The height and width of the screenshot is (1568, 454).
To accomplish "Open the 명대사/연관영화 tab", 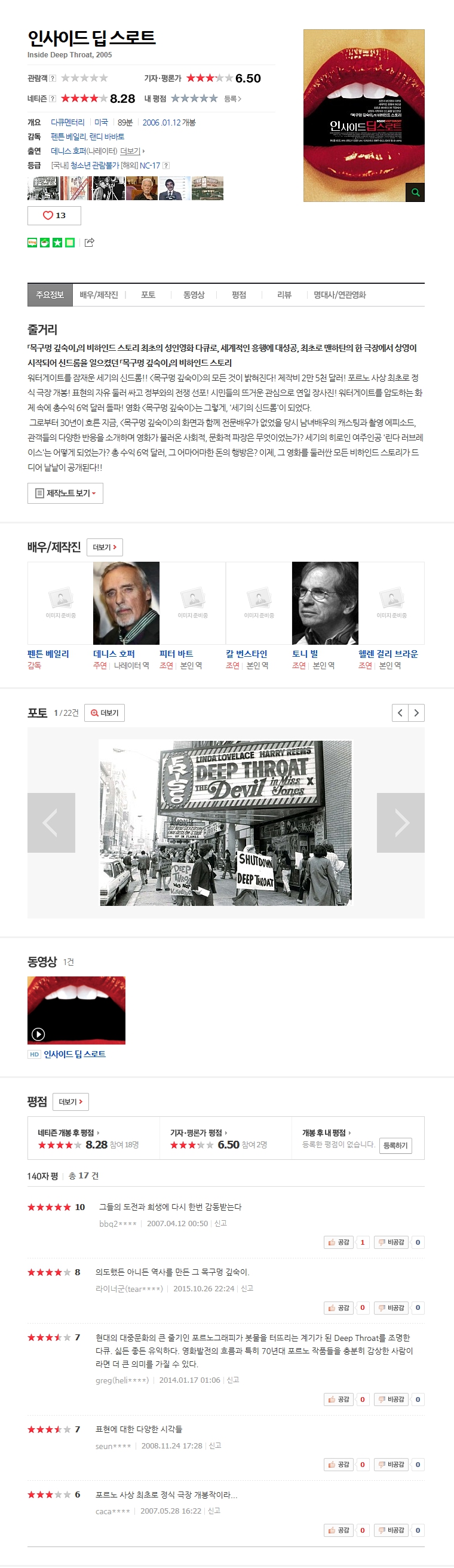I will point(339,295).
